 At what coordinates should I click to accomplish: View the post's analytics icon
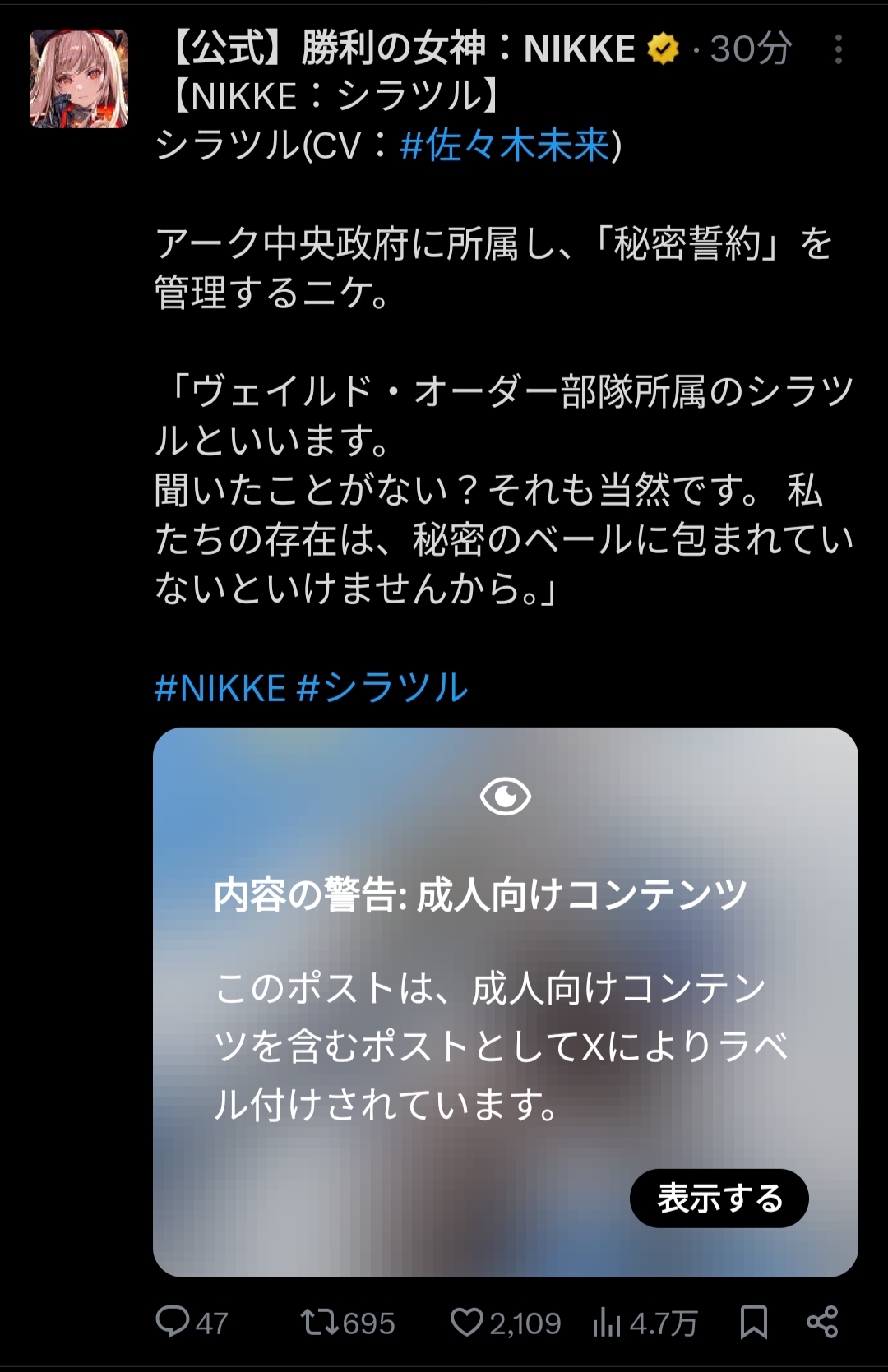[x=607, y=1322]
